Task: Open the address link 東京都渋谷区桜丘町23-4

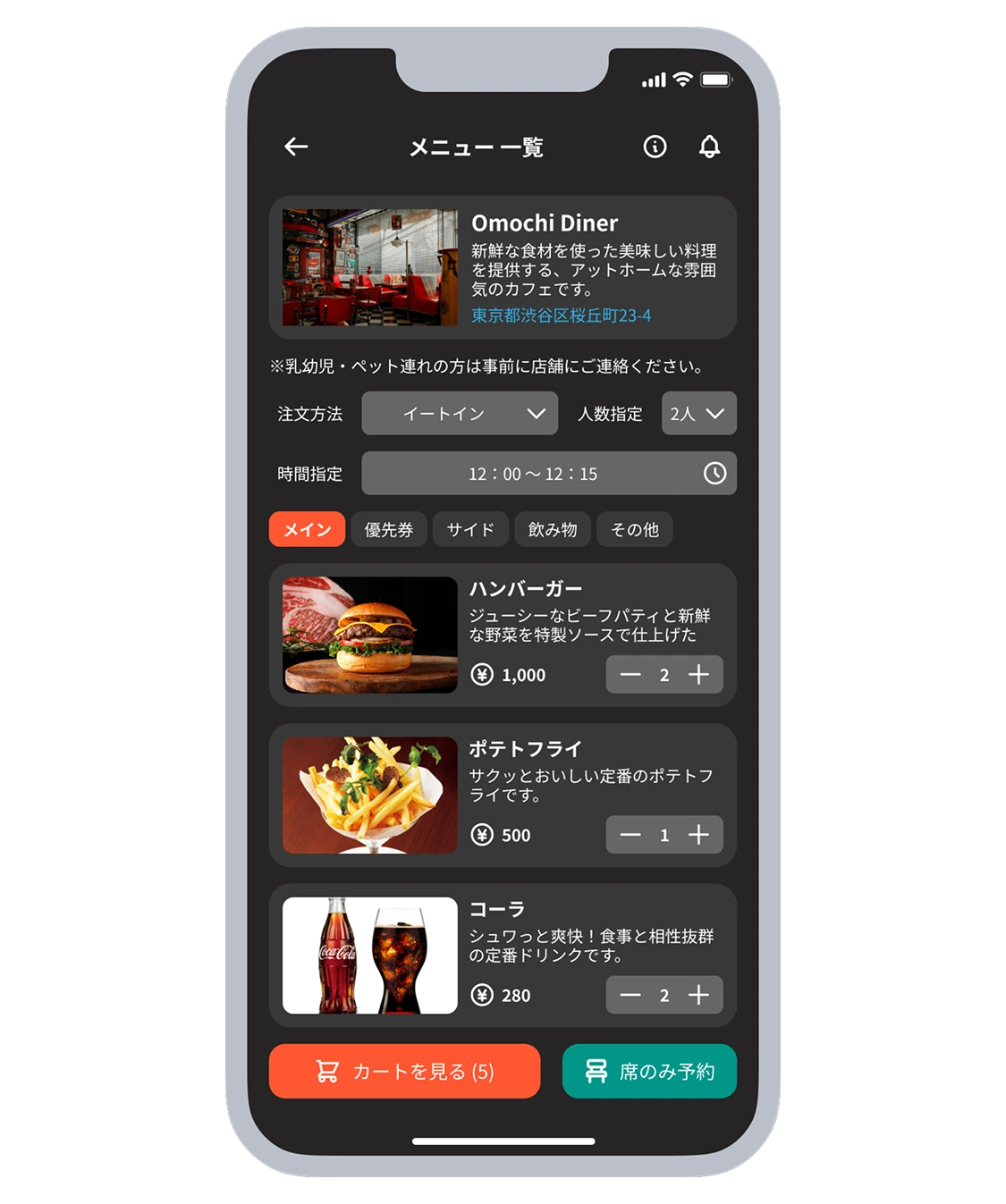Action: [561, 316]
